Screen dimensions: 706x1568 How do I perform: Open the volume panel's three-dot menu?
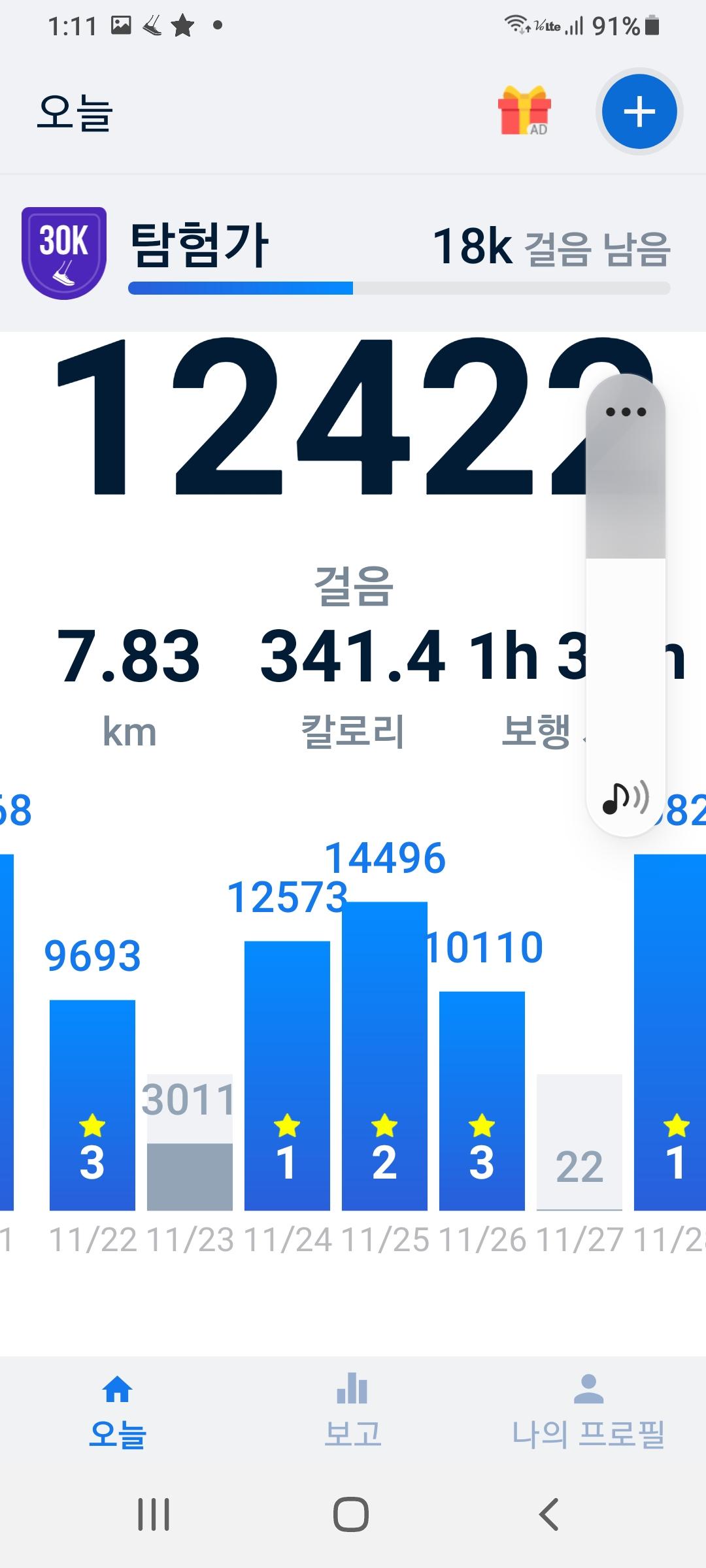626,412
